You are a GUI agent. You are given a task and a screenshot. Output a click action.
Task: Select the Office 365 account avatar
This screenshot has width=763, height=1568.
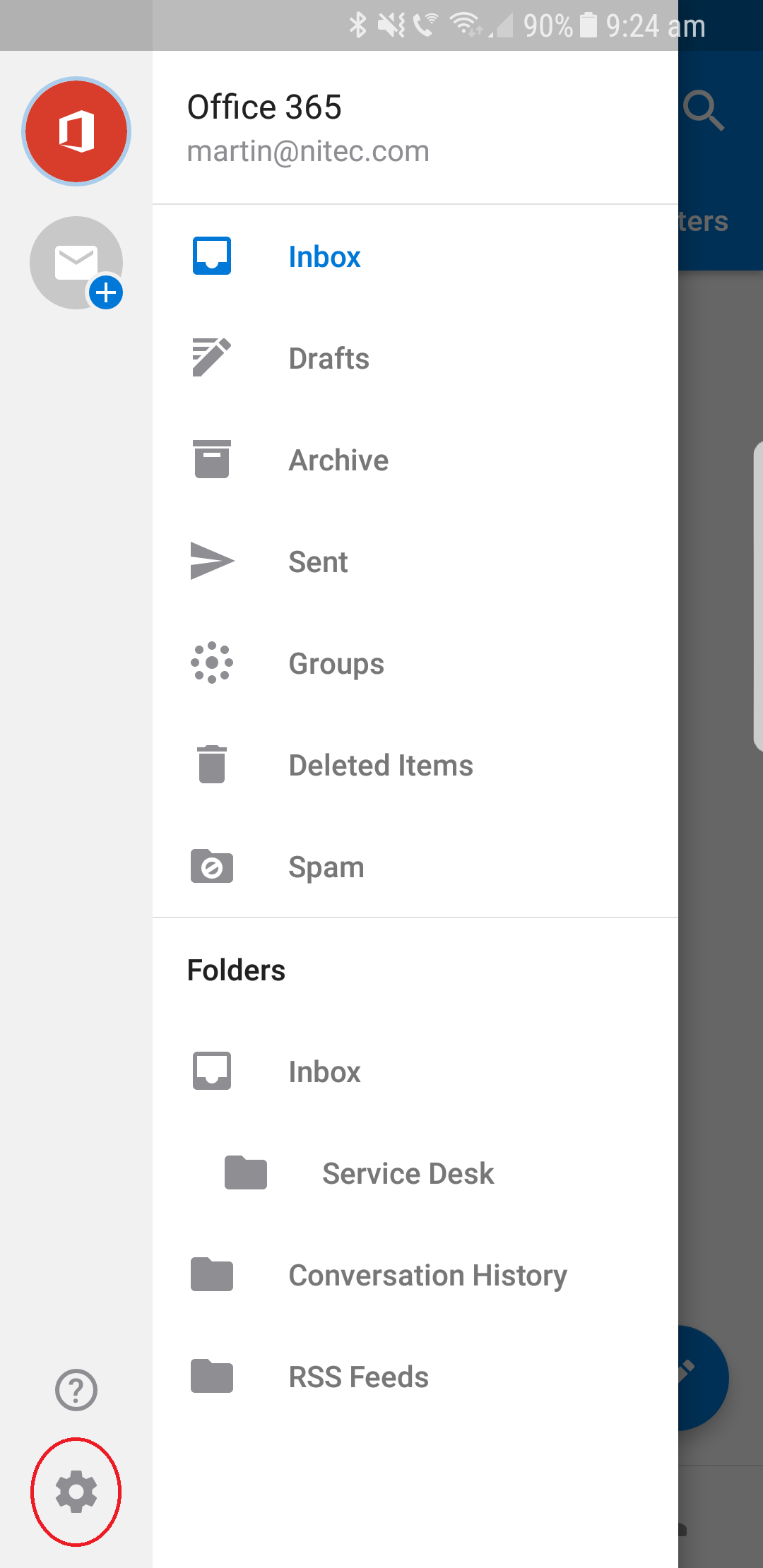tap(76, 131)
